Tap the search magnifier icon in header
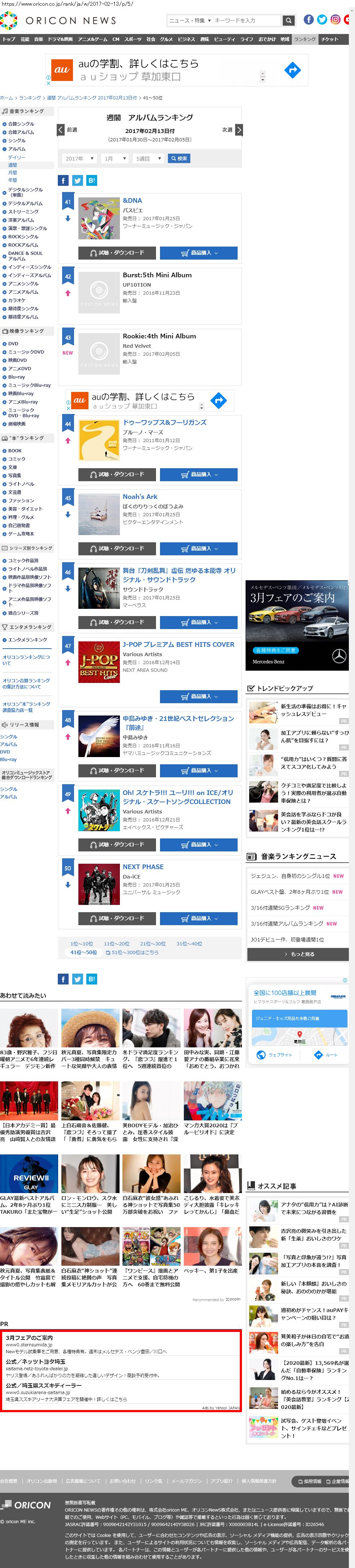This screenshot has height=1568, width=355. (x=288, y=20)
